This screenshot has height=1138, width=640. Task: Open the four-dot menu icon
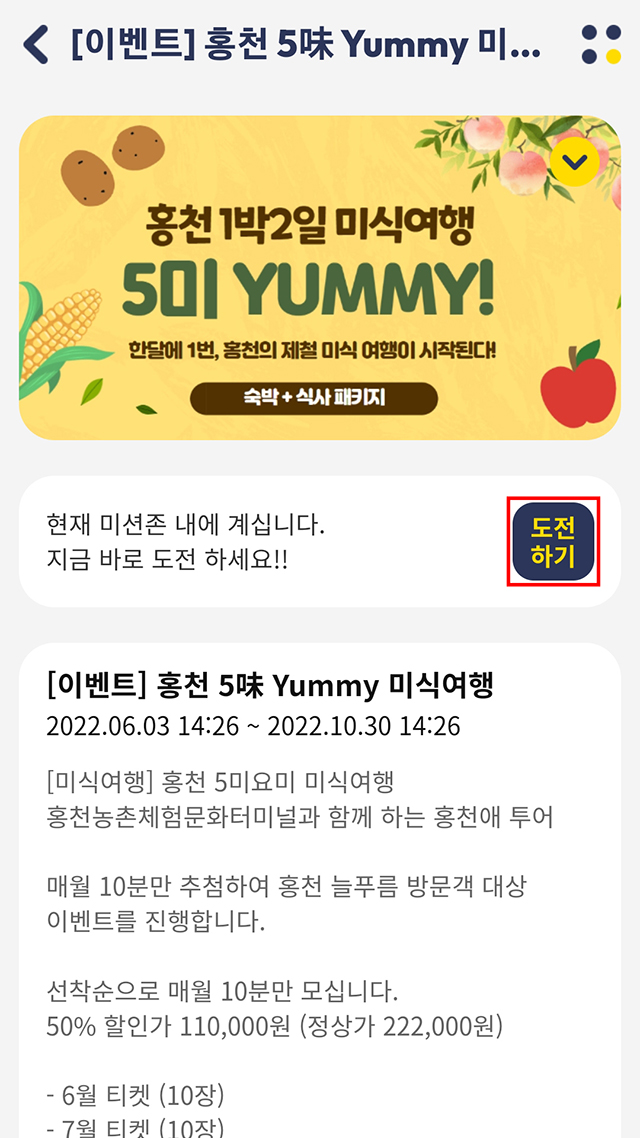pyautogui.click(x=601, y=45)
